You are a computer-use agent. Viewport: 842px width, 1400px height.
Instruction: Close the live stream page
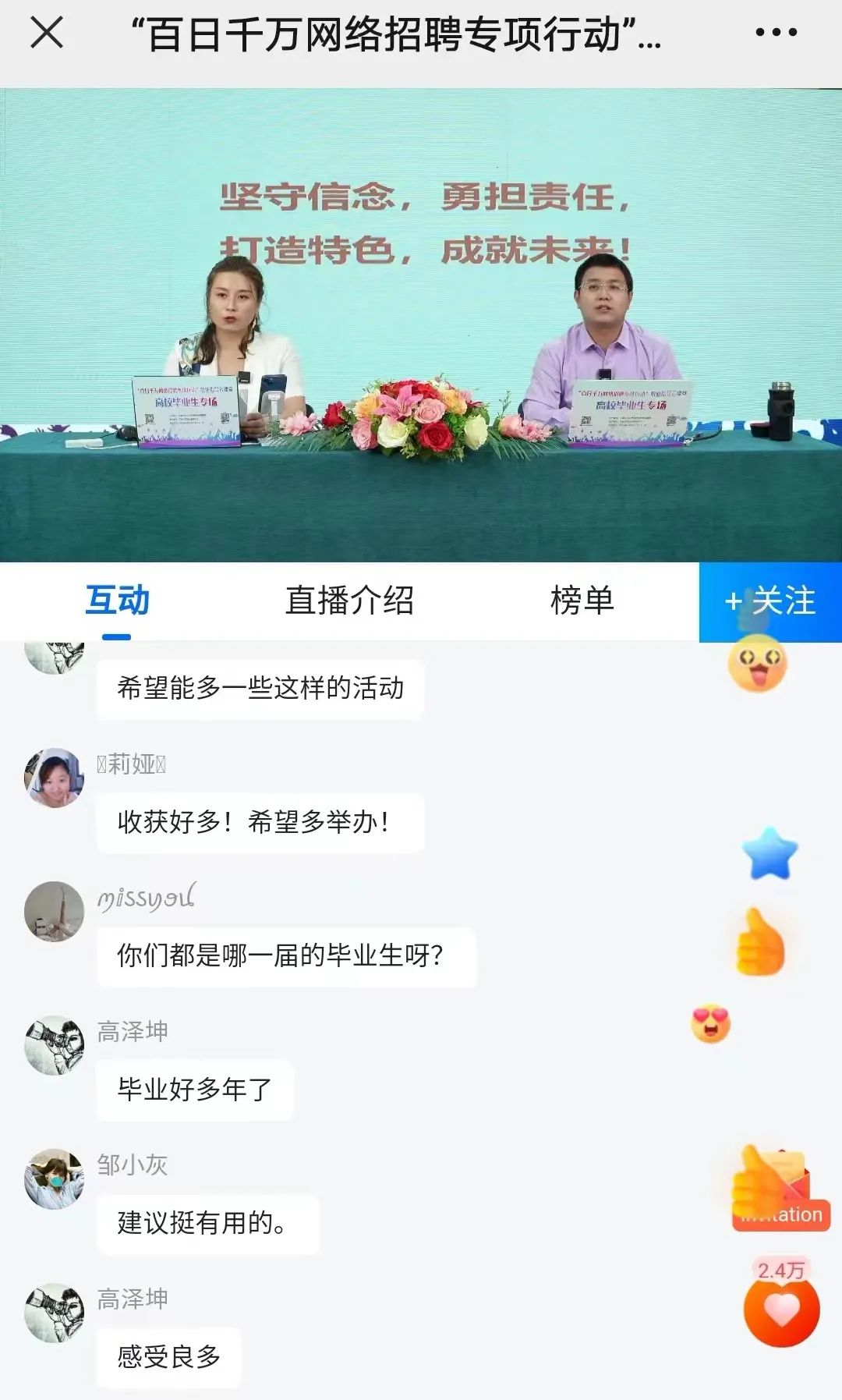pyautogui.click(x=46, y=33)
